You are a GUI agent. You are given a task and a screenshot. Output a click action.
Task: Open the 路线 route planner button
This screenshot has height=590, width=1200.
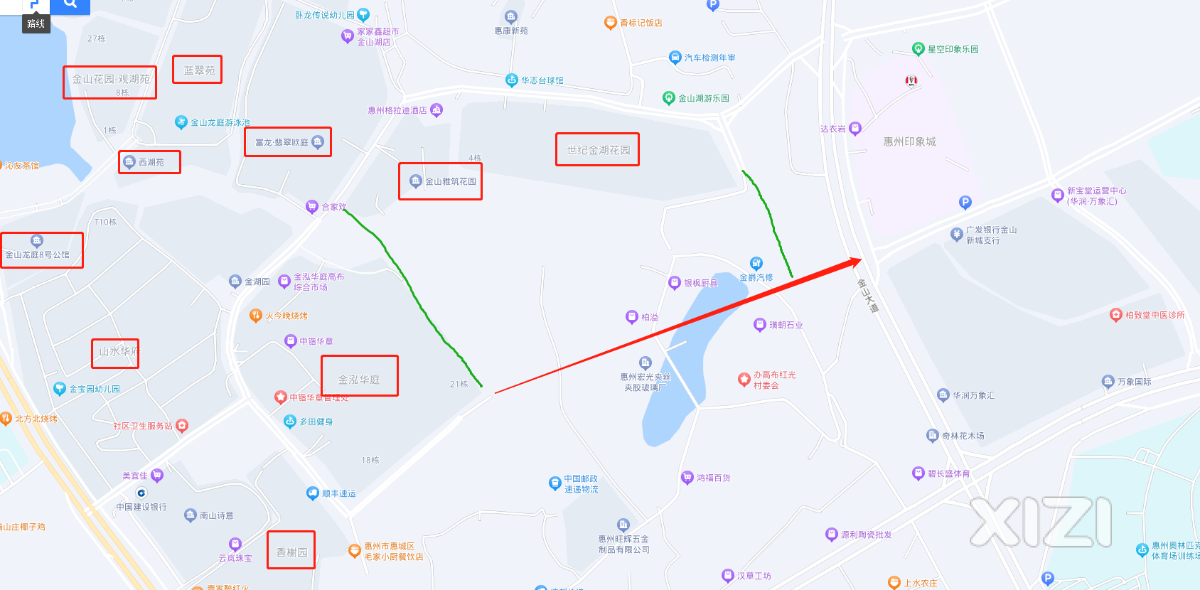pos(35,7)
